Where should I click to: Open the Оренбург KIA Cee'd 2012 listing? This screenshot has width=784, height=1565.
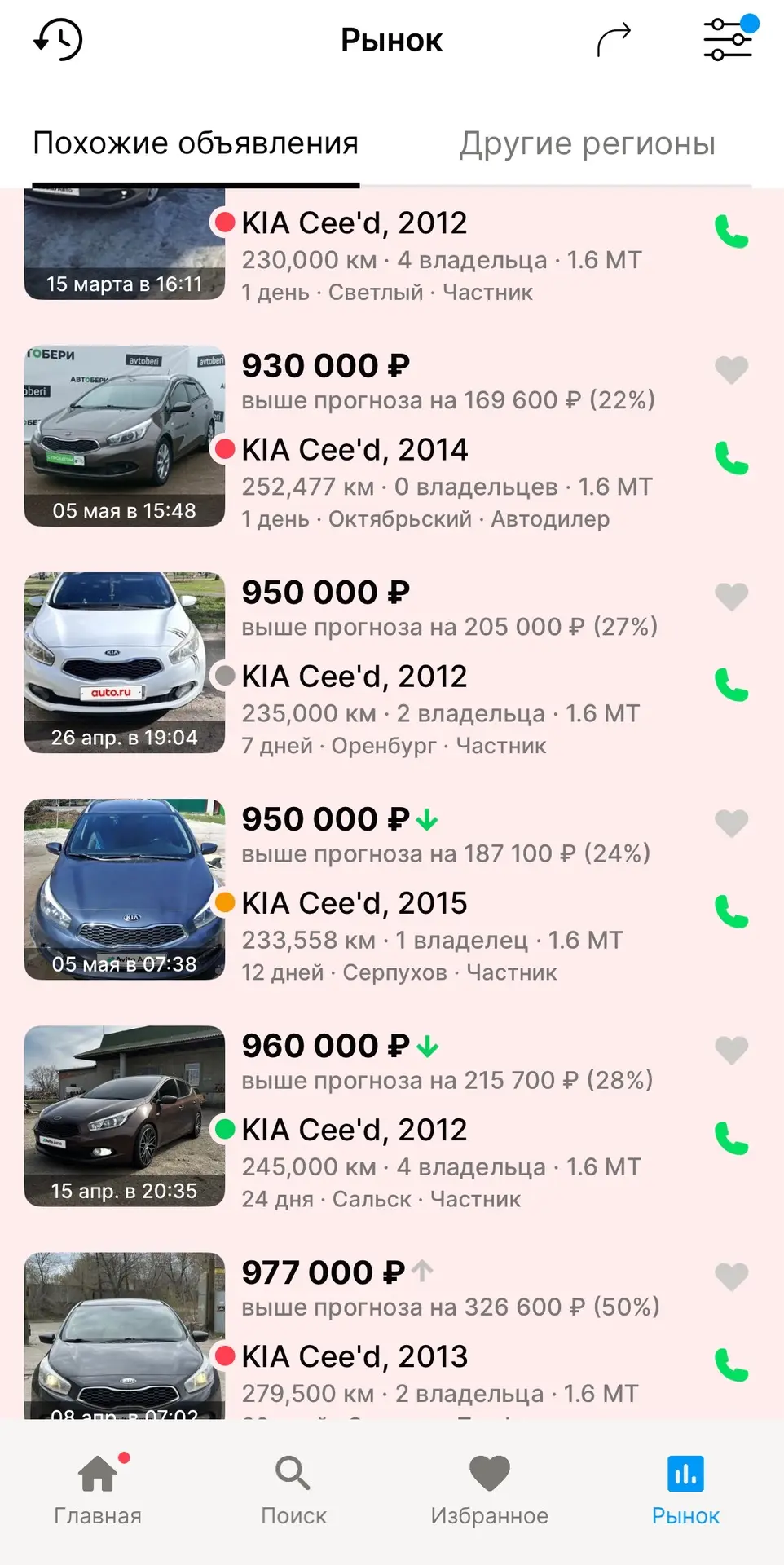click(x=392, y=662)
